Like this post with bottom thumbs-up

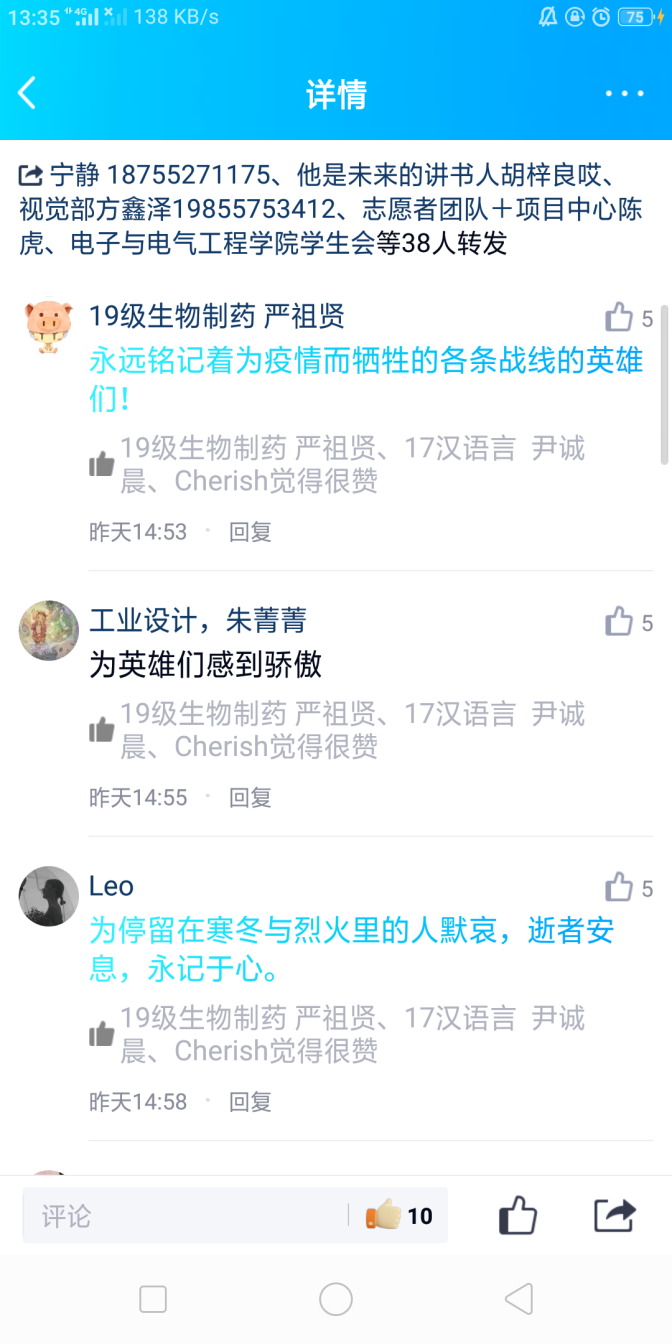(518, 1216)
